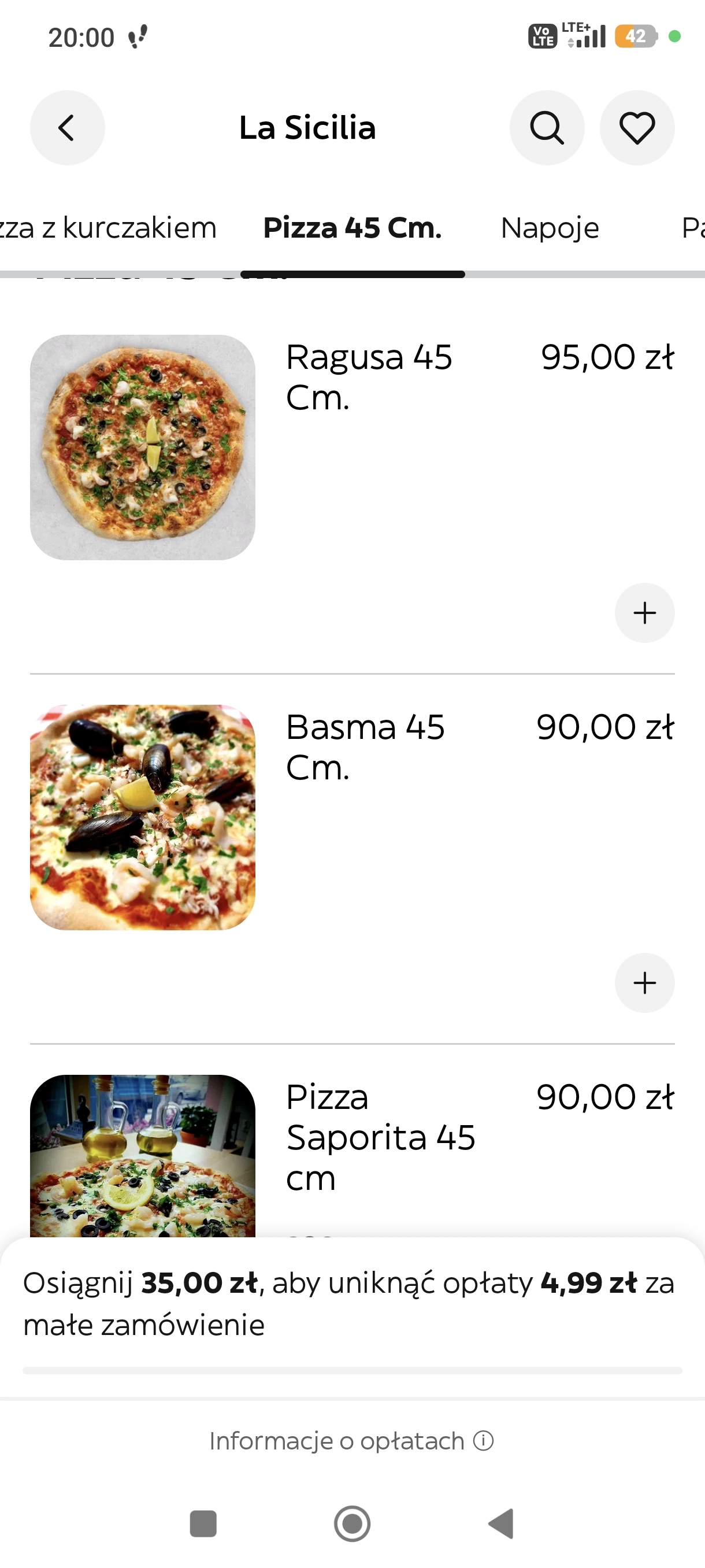This screenshot has height=1568, width=705.
Task: Add Basma 45 Cm. to the order
Action: [644, 982]
